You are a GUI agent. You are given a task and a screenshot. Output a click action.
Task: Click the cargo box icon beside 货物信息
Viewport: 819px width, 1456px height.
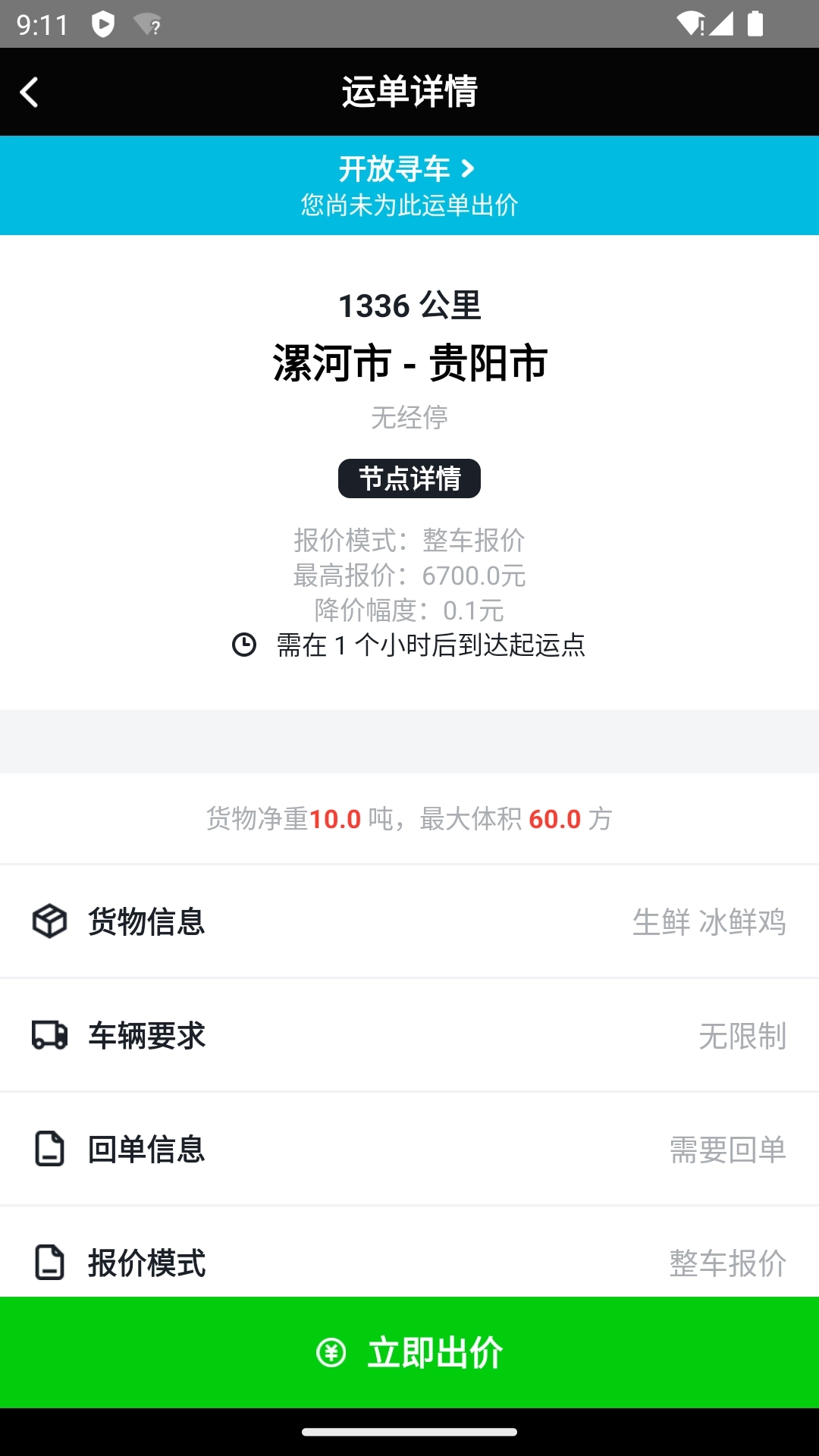coord(49,922)
